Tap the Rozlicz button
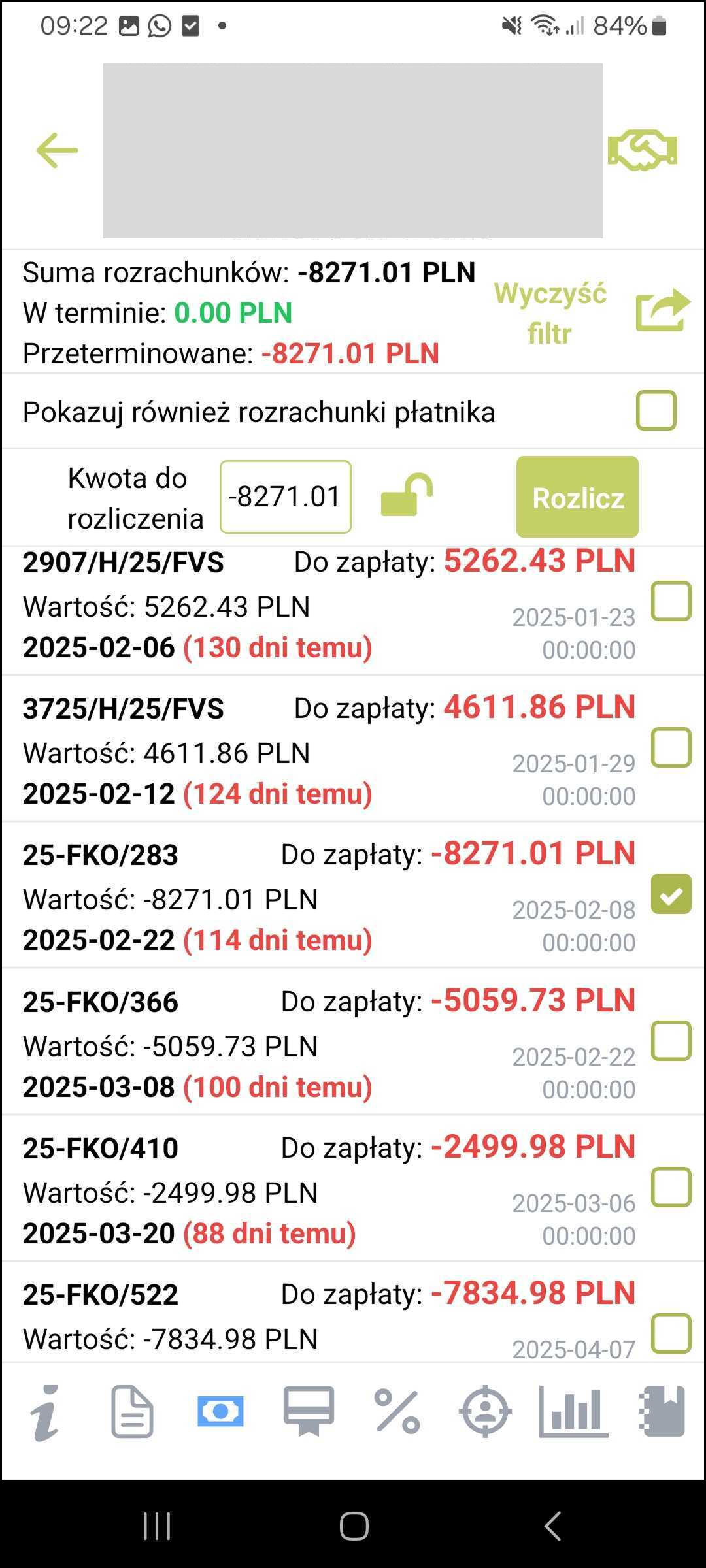Image resolution: width=706 pixels, height=1568 pixels. click(577, 497)
